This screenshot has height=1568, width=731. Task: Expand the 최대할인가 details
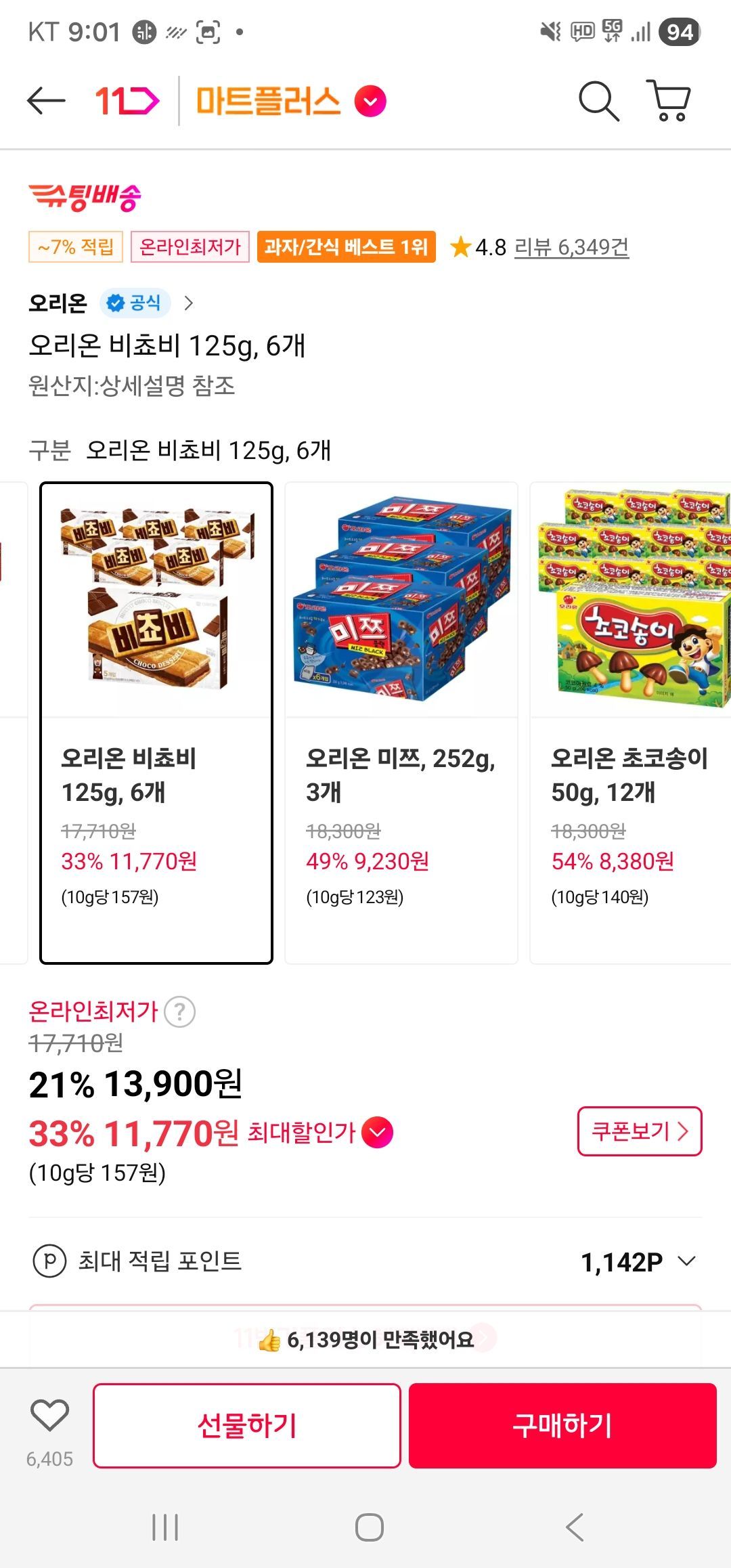coord(377,1133)
